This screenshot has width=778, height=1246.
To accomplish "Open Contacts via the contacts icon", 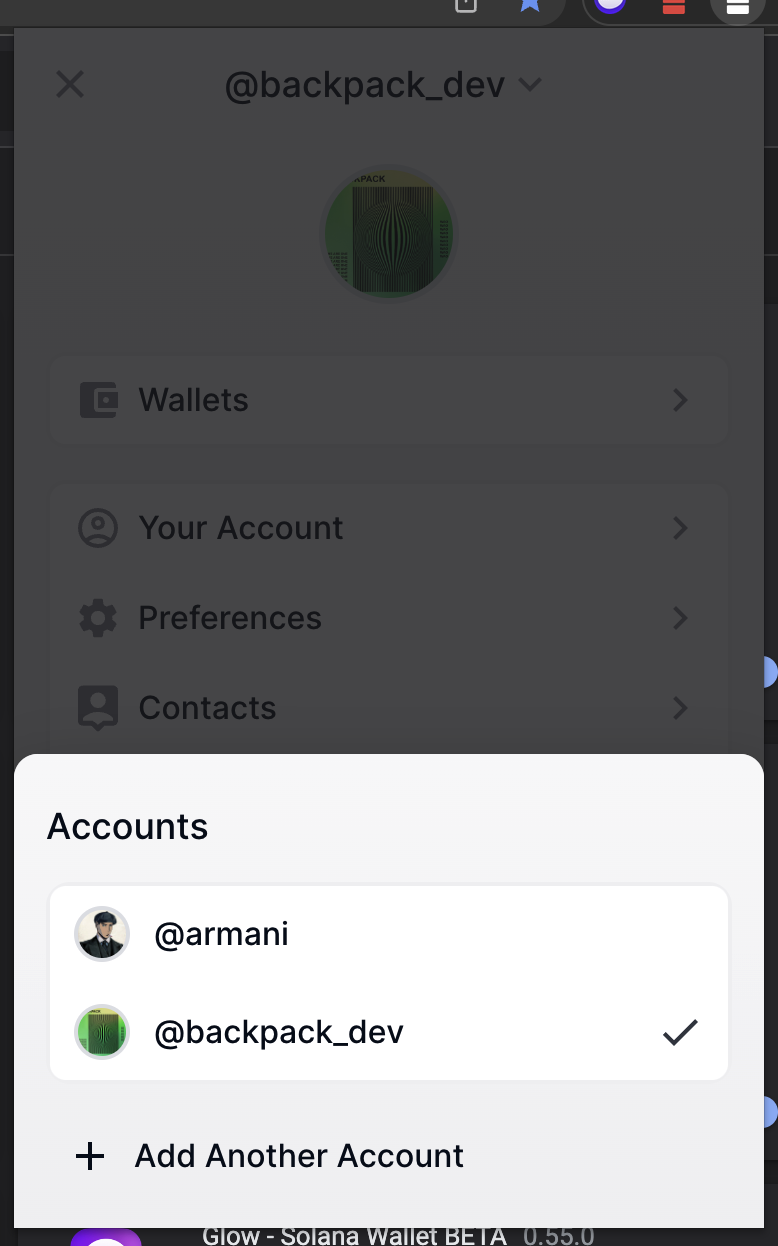I will tap(98, 707).
